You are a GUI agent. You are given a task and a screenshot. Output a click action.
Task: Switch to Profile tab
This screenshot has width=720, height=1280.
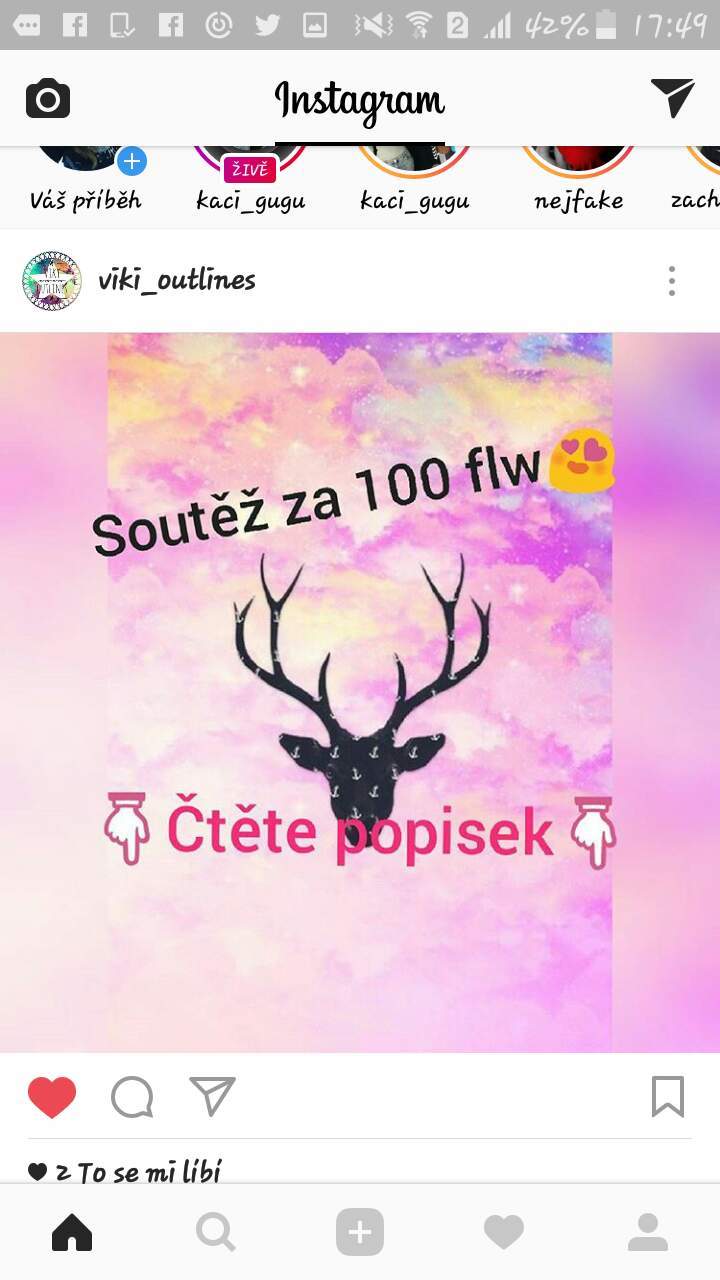[648, 1232]
